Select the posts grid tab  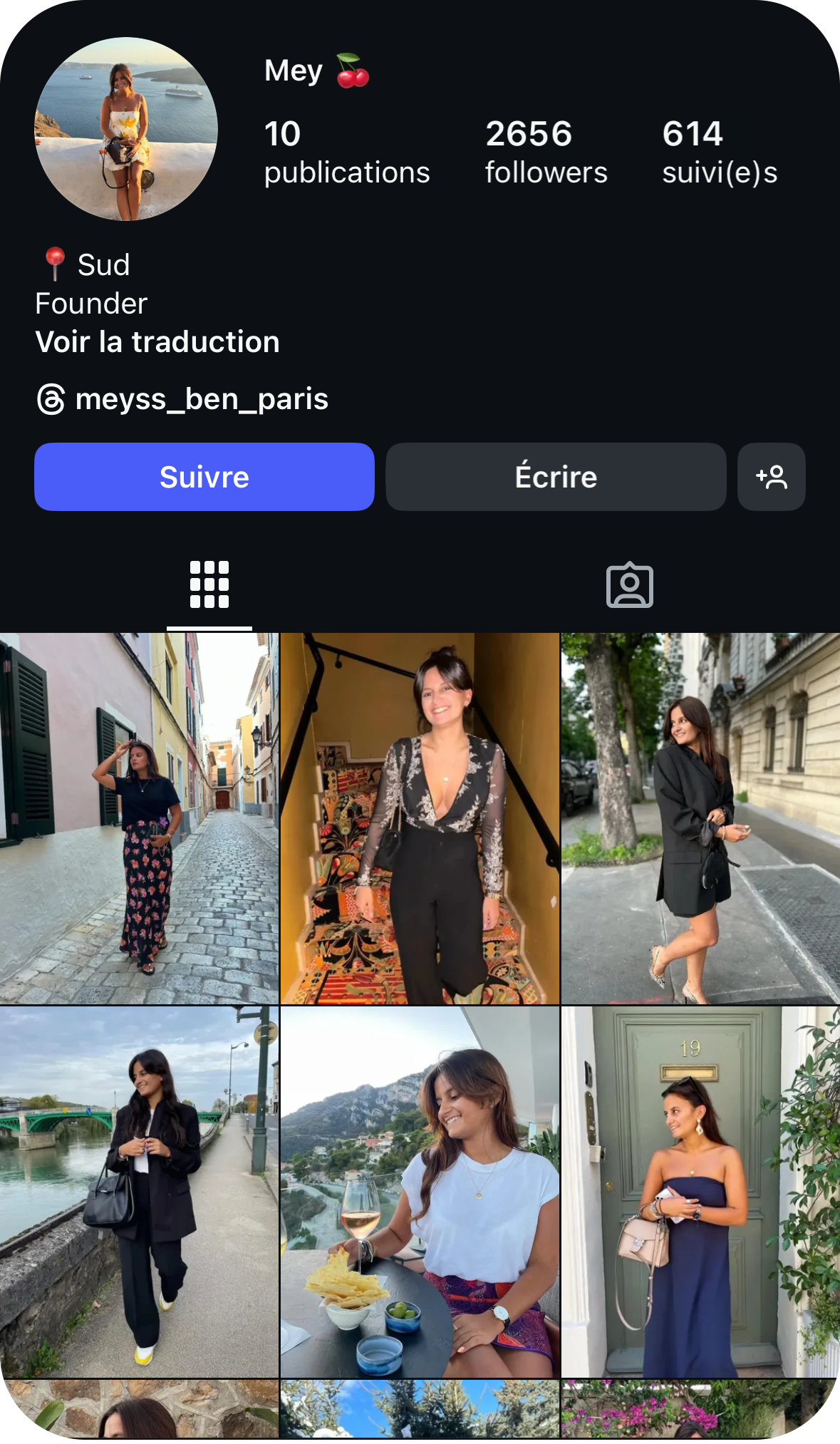pyautogui.click(x=209, y=586)
